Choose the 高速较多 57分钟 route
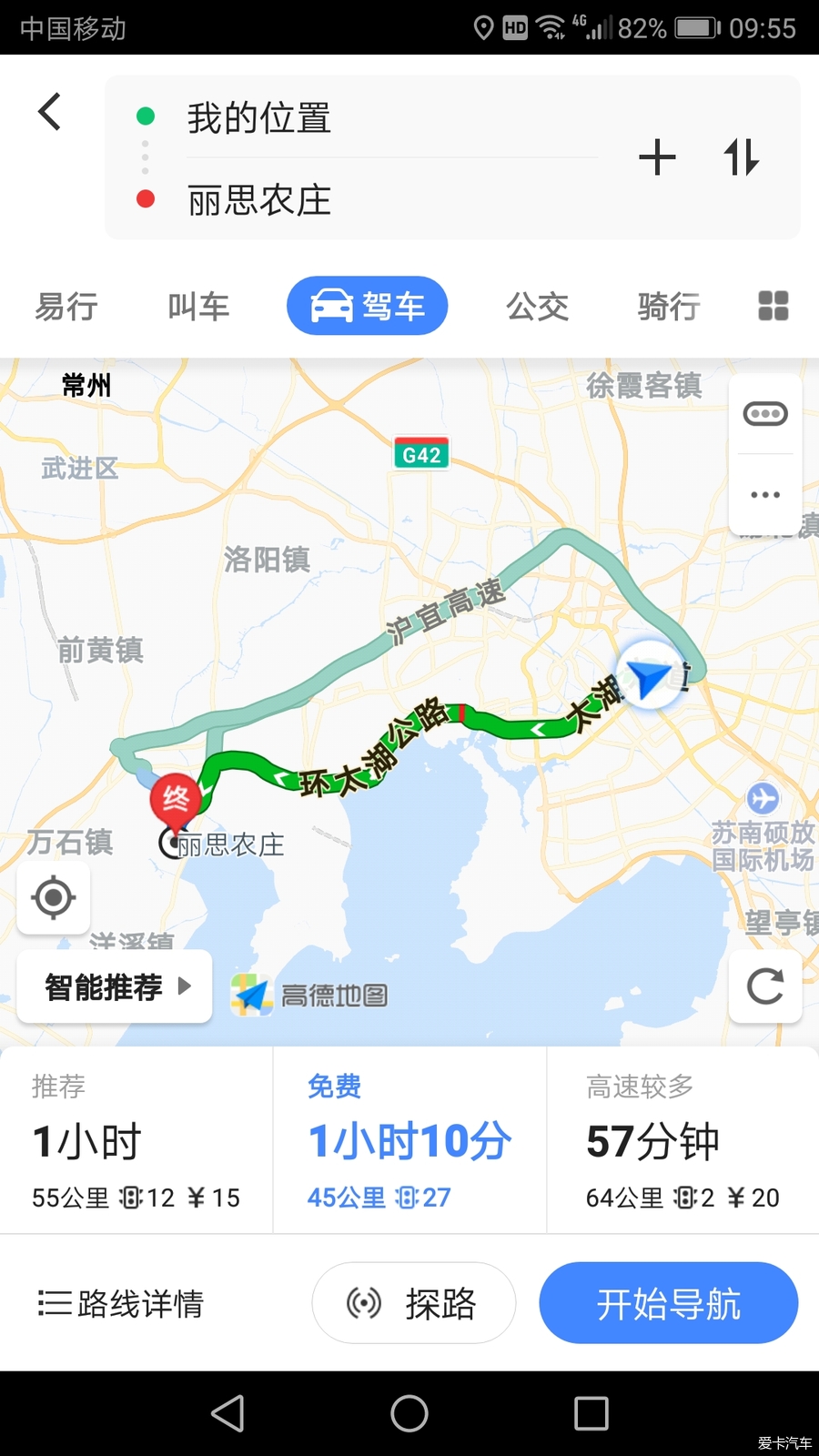This screenshot has height=1456, width=819. [x=682, y=1142]
